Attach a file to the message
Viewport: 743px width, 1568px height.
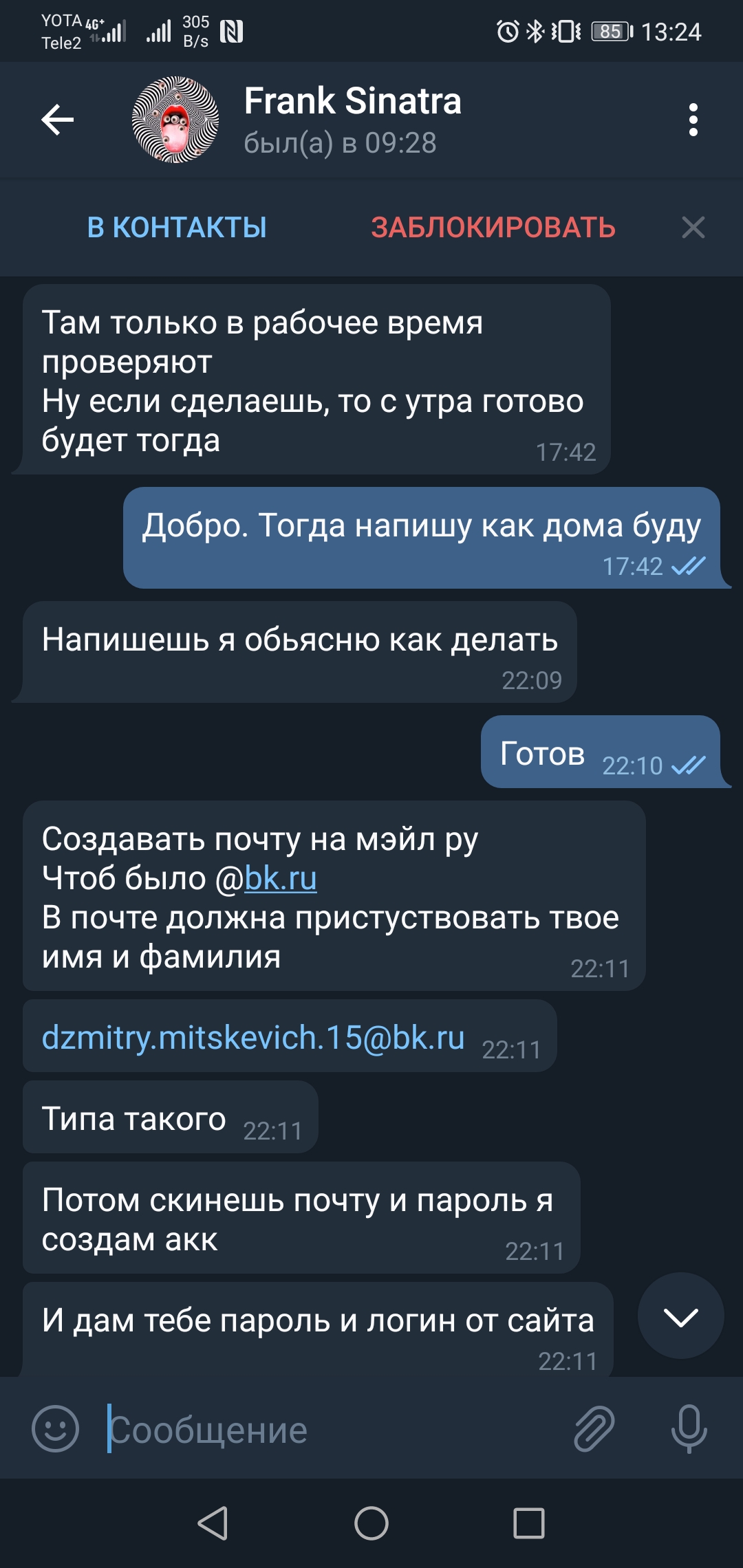tap(594, 1429)
